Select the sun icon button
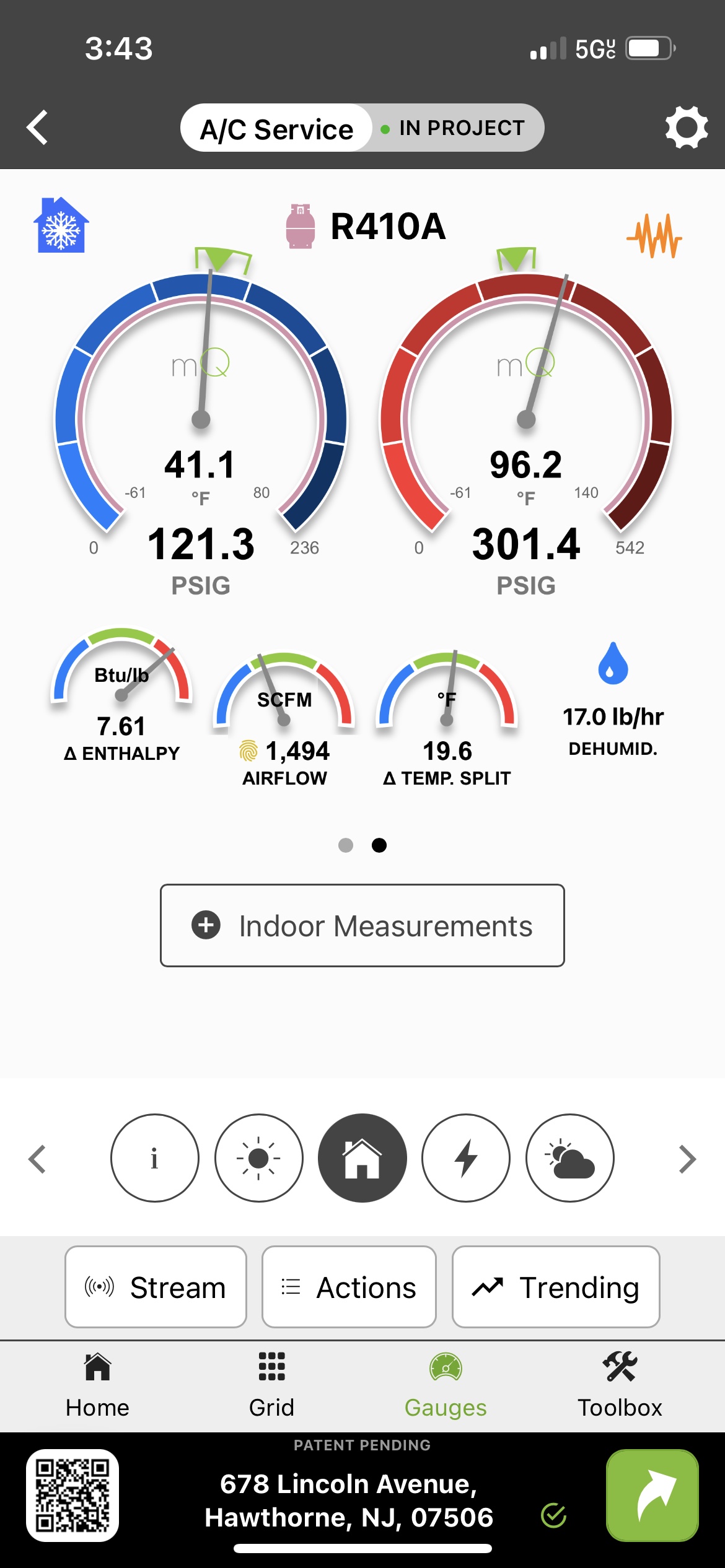This screenshot has height=1568, width=725. click(259, 1158)
